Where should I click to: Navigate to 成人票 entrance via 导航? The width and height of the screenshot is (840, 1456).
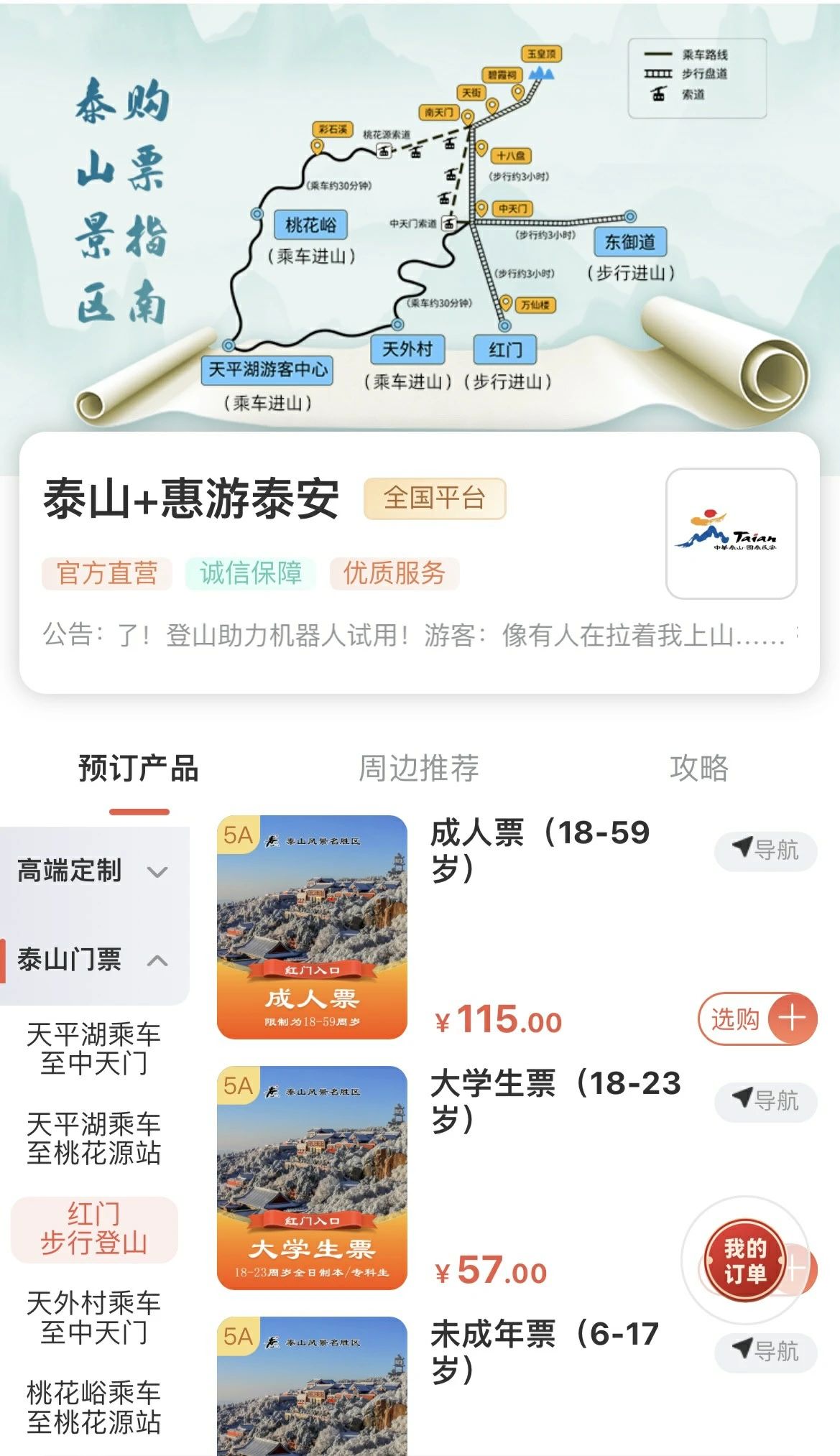tap(765, 850)
